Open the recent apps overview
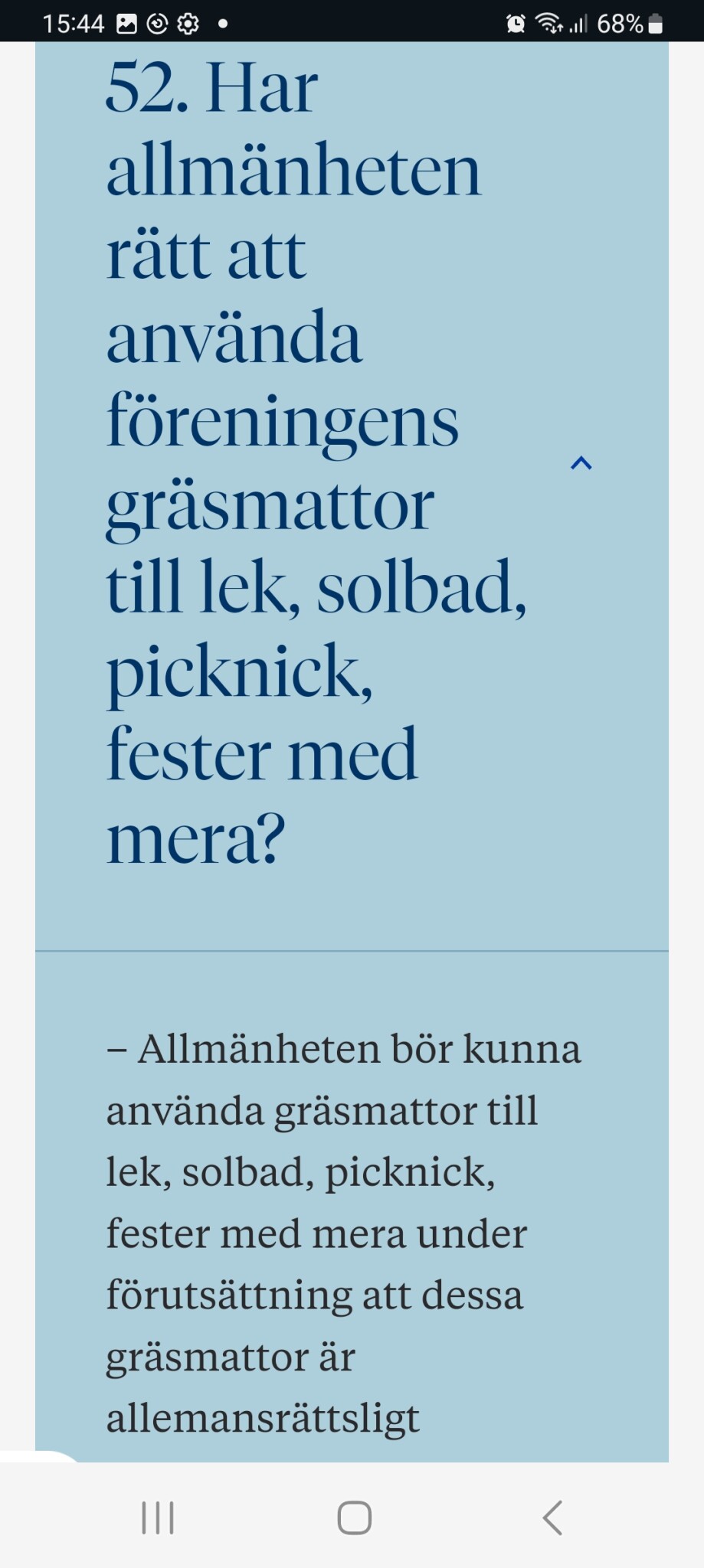Image resolution: width=704 pixels, height=1568 pixels. [158, 1517]
